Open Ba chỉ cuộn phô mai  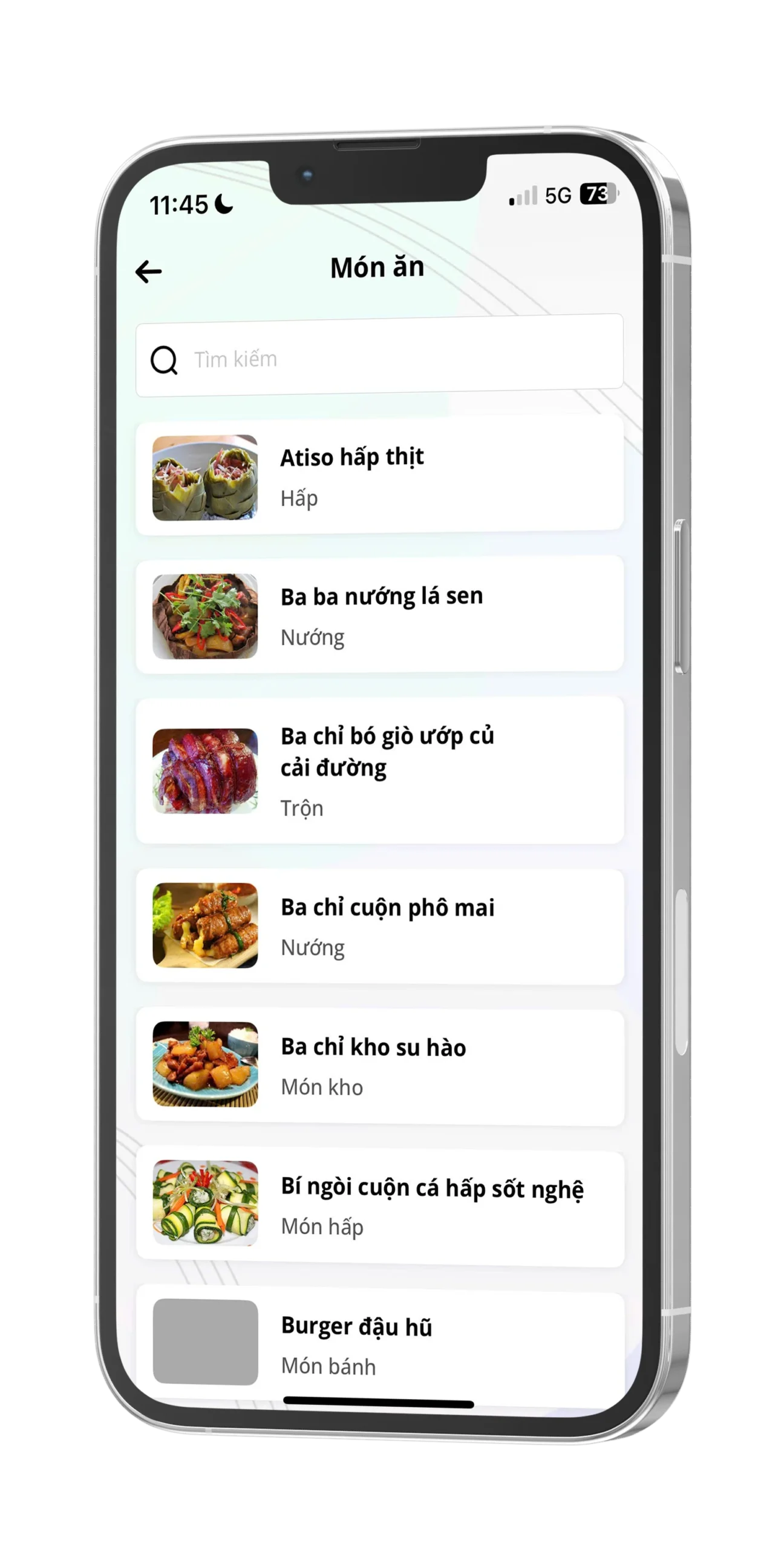380,926
